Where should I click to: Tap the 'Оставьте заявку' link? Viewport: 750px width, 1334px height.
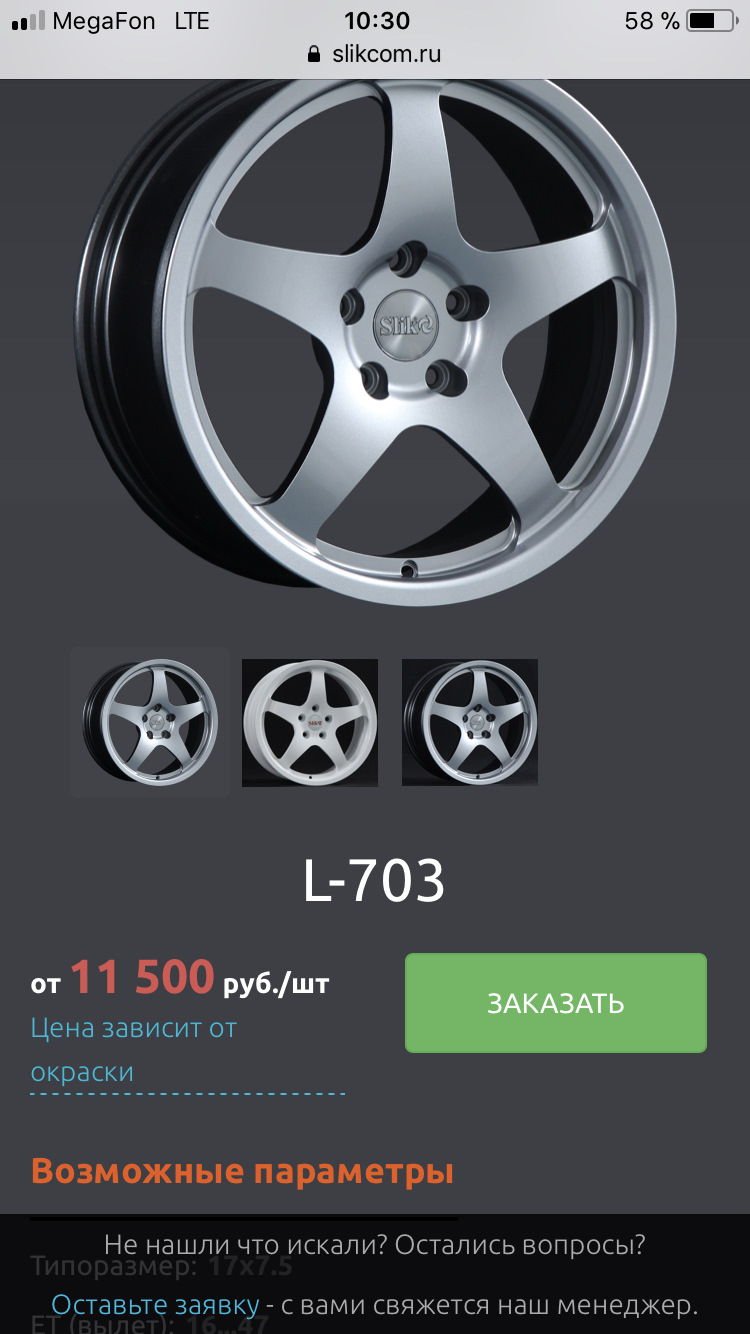155,1305
